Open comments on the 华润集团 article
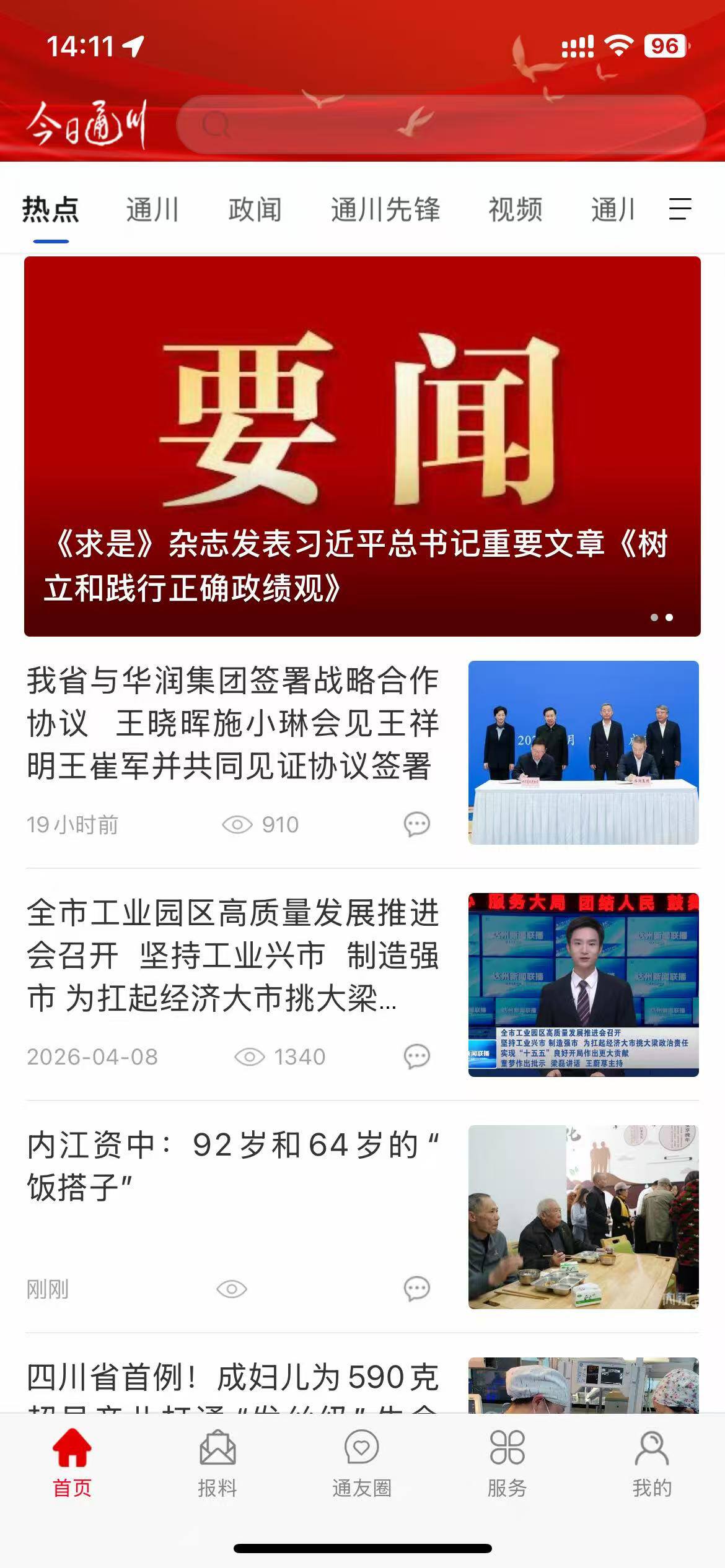This screenshot has width=725, height=1568. tap(416, 824)
